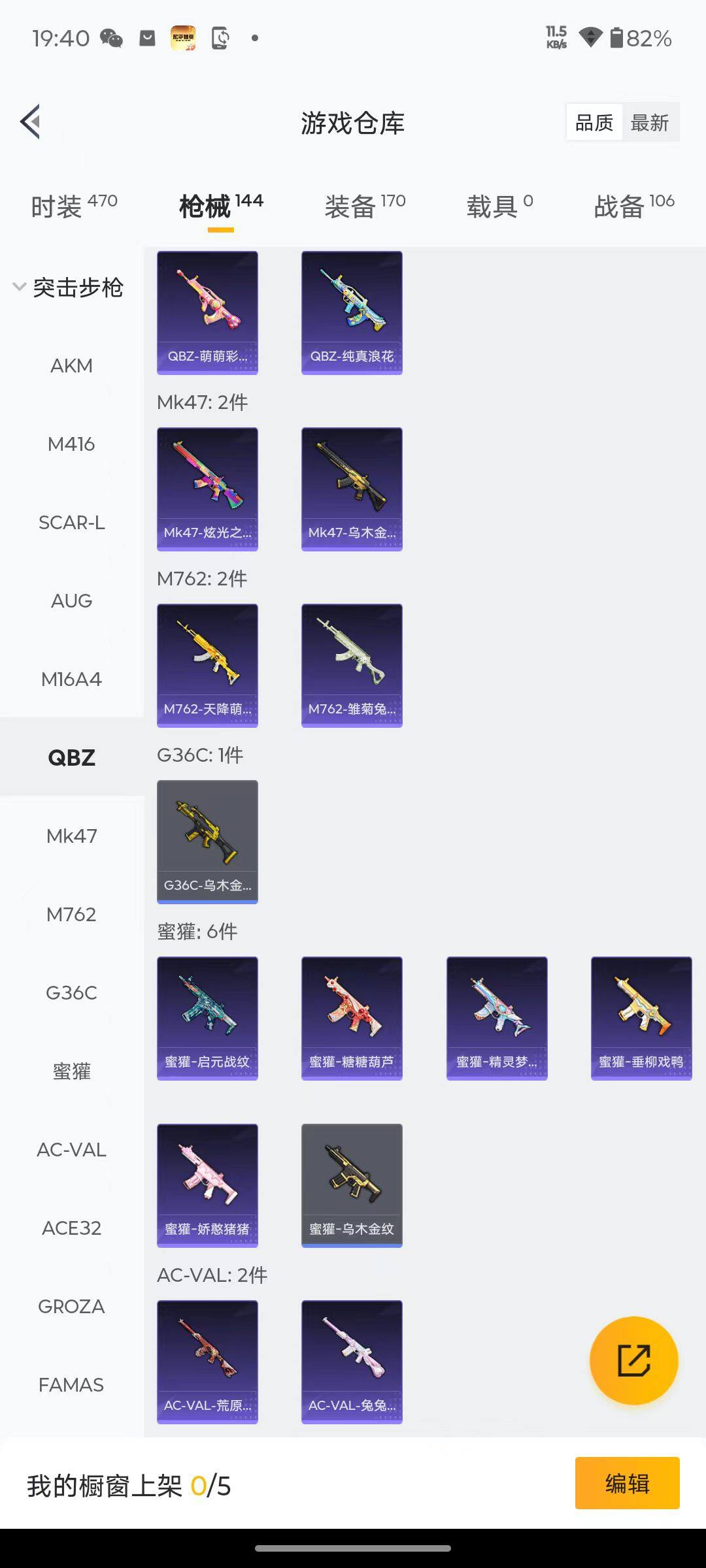Select SCAR-L from the side list
This screenshot has height=1568, width=706.
tap(71, 523)
